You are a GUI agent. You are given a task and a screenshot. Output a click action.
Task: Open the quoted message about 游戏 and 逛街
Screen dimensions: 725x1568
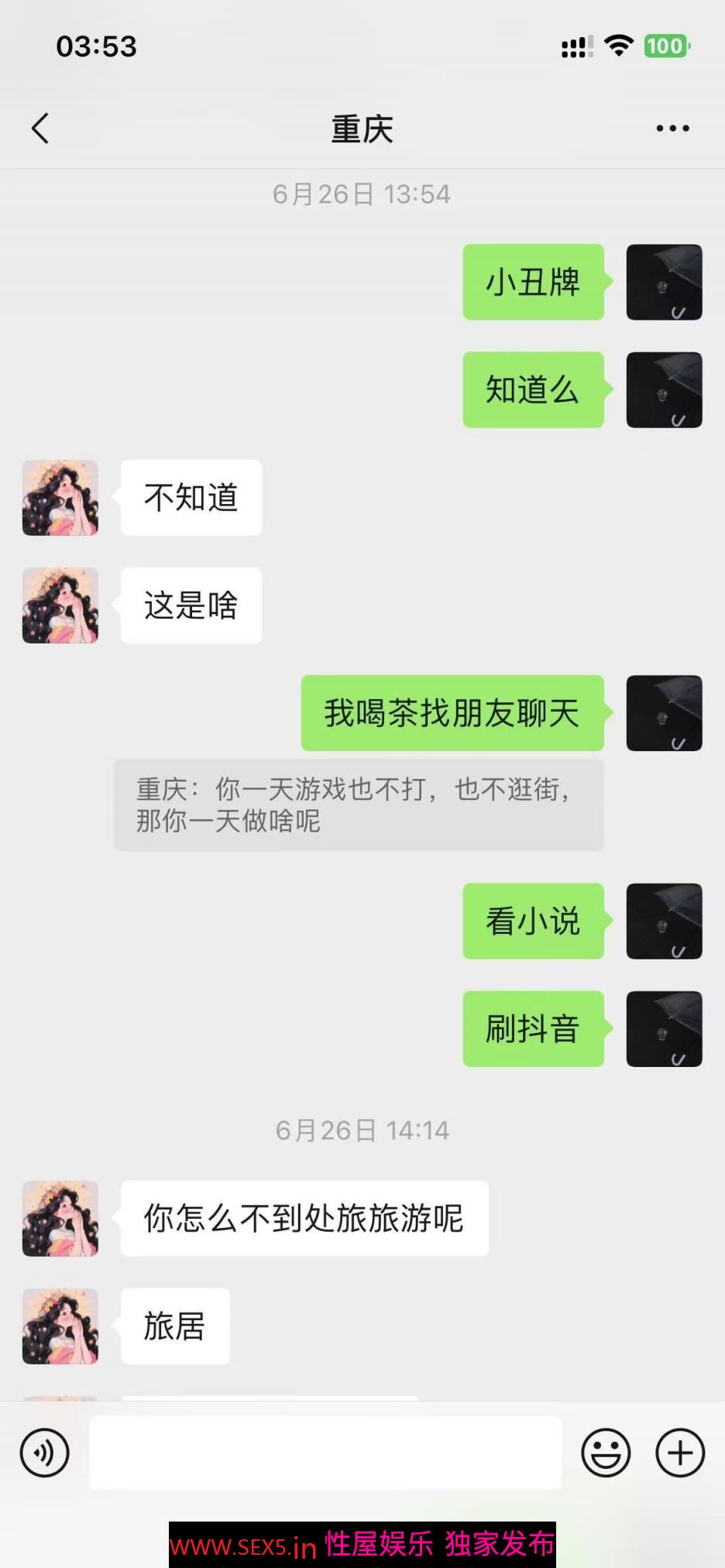click(x=358, y=805)
